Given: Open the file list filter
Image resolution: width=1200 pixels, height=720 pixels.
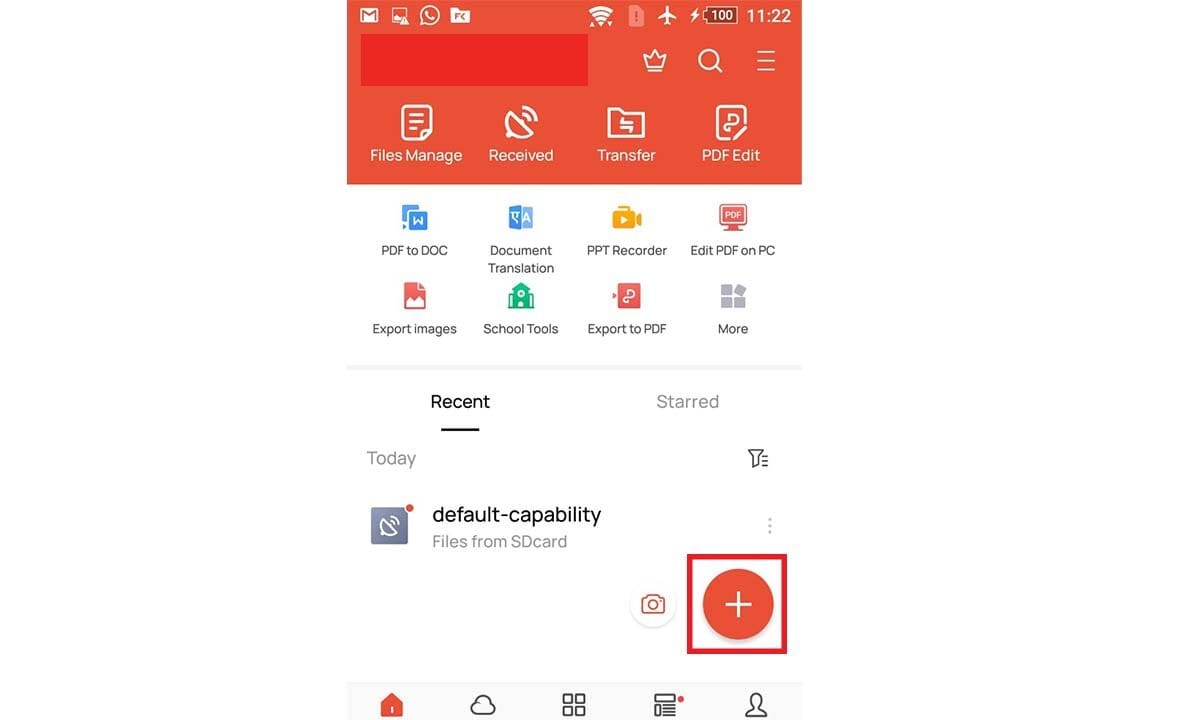Looking at the screenshot, I should pyautogui.click(x=758, y=458).
